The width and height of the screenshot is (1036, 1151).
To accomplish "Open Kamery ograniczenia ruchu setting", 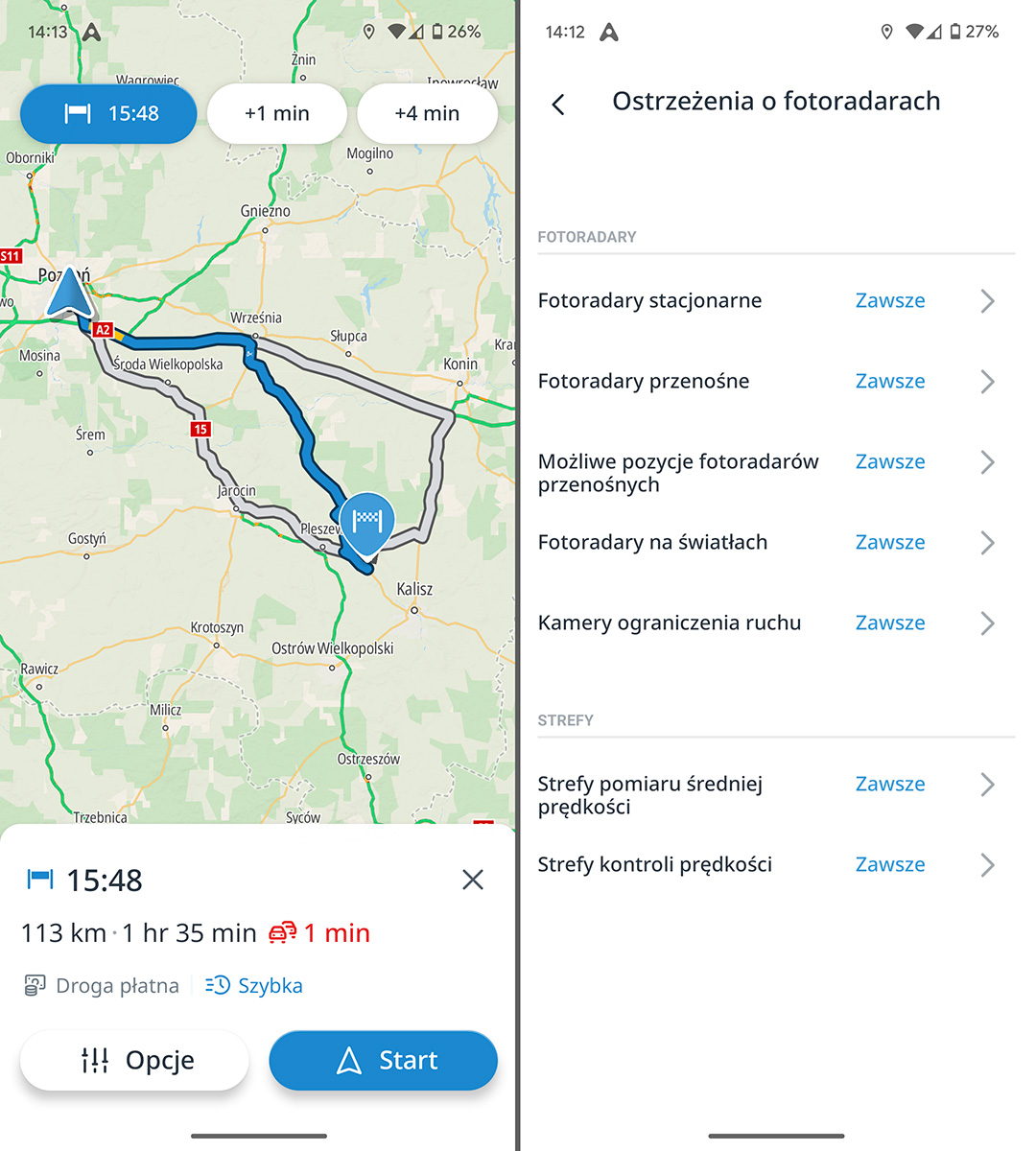I will pyautogui.click(x=767, y=623).
